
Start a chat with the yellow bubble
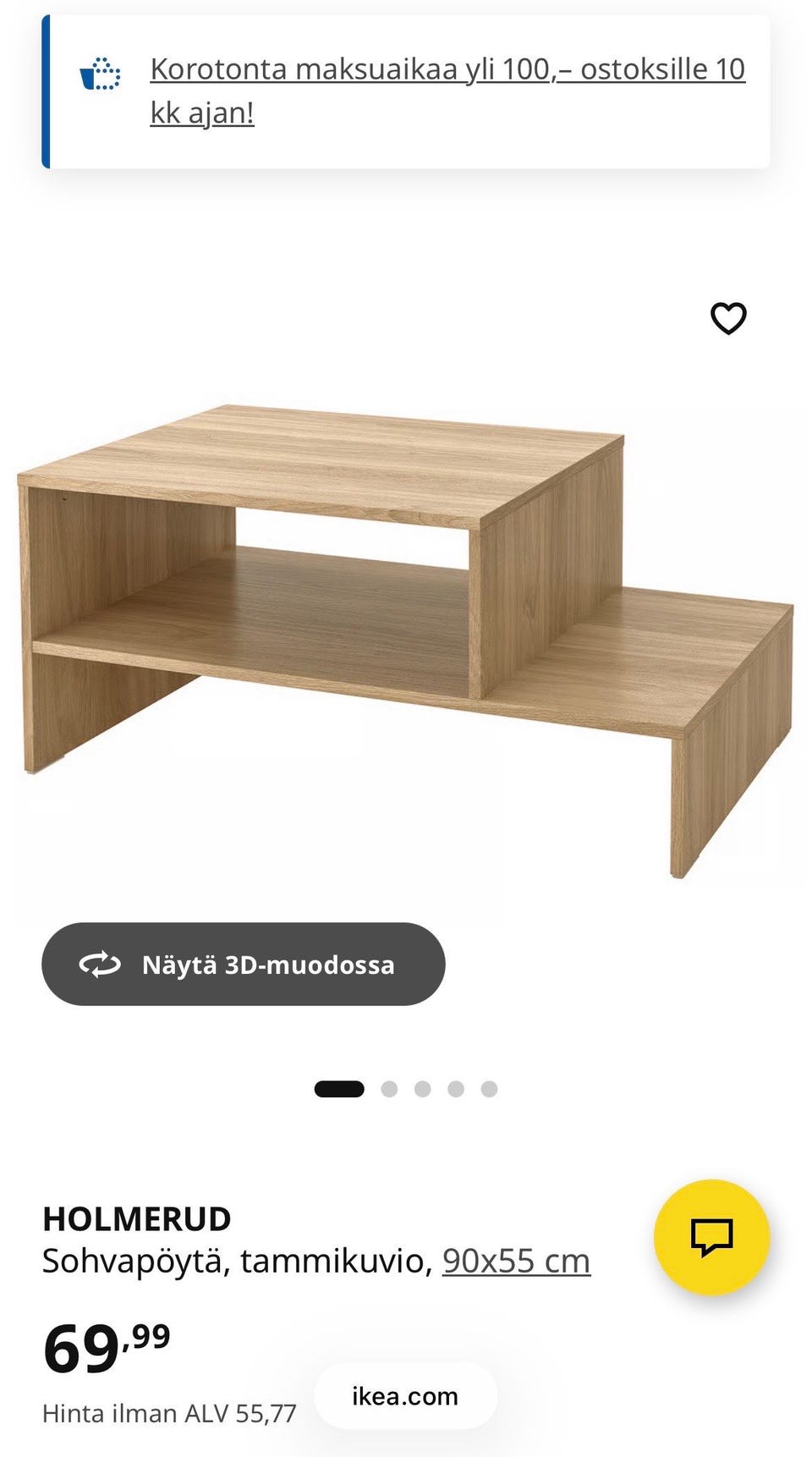(x=711, y=1237)
